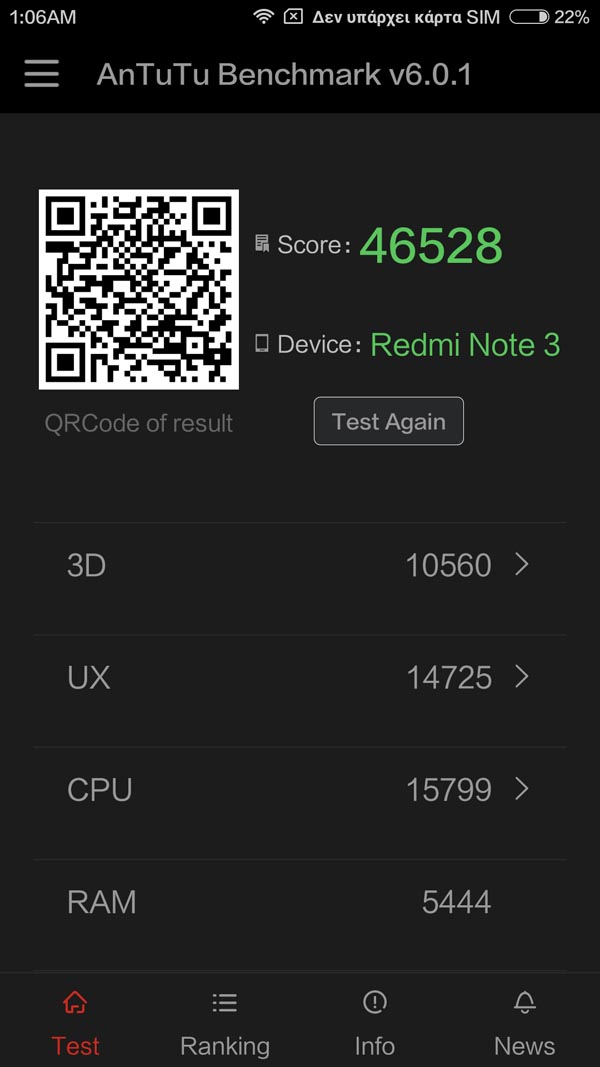Switch to the Ranking tab
Screen dimensions: 600x1067
click(x=225, y=1022)
